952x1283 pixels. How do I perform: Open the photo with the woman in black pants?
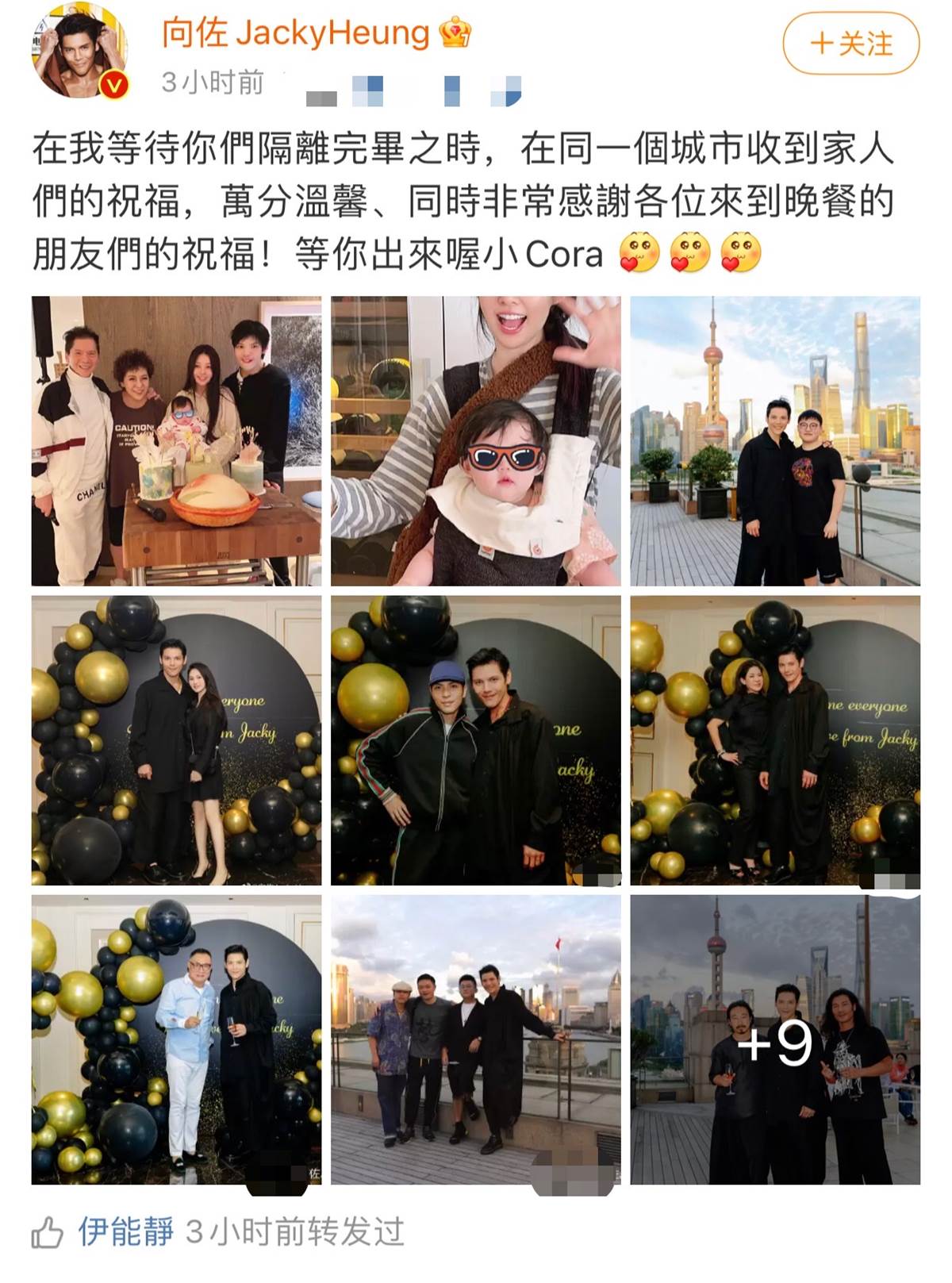tap(775, 740)
